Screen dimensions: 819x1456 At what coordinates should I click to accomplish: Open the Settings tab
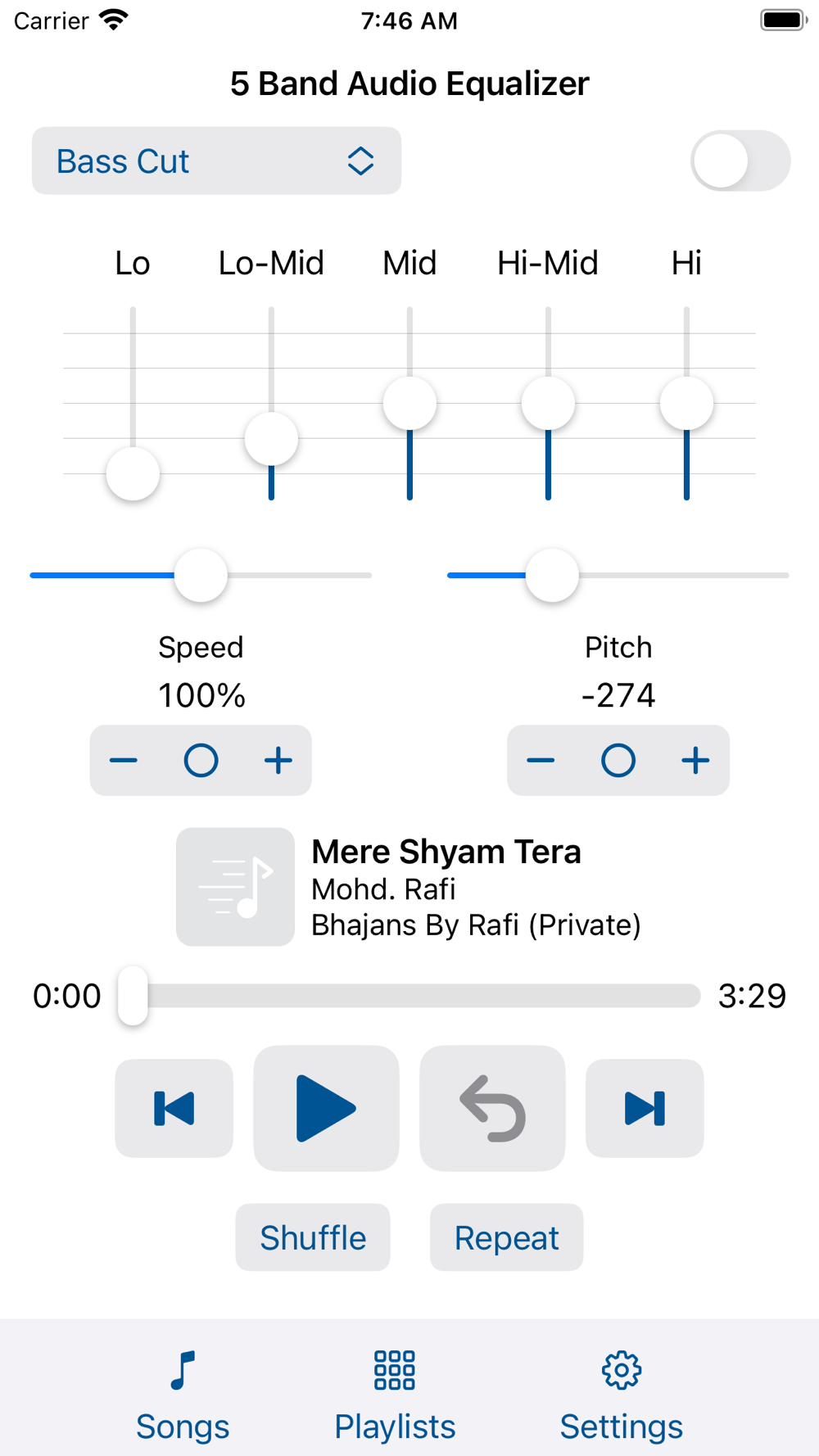621,1391
